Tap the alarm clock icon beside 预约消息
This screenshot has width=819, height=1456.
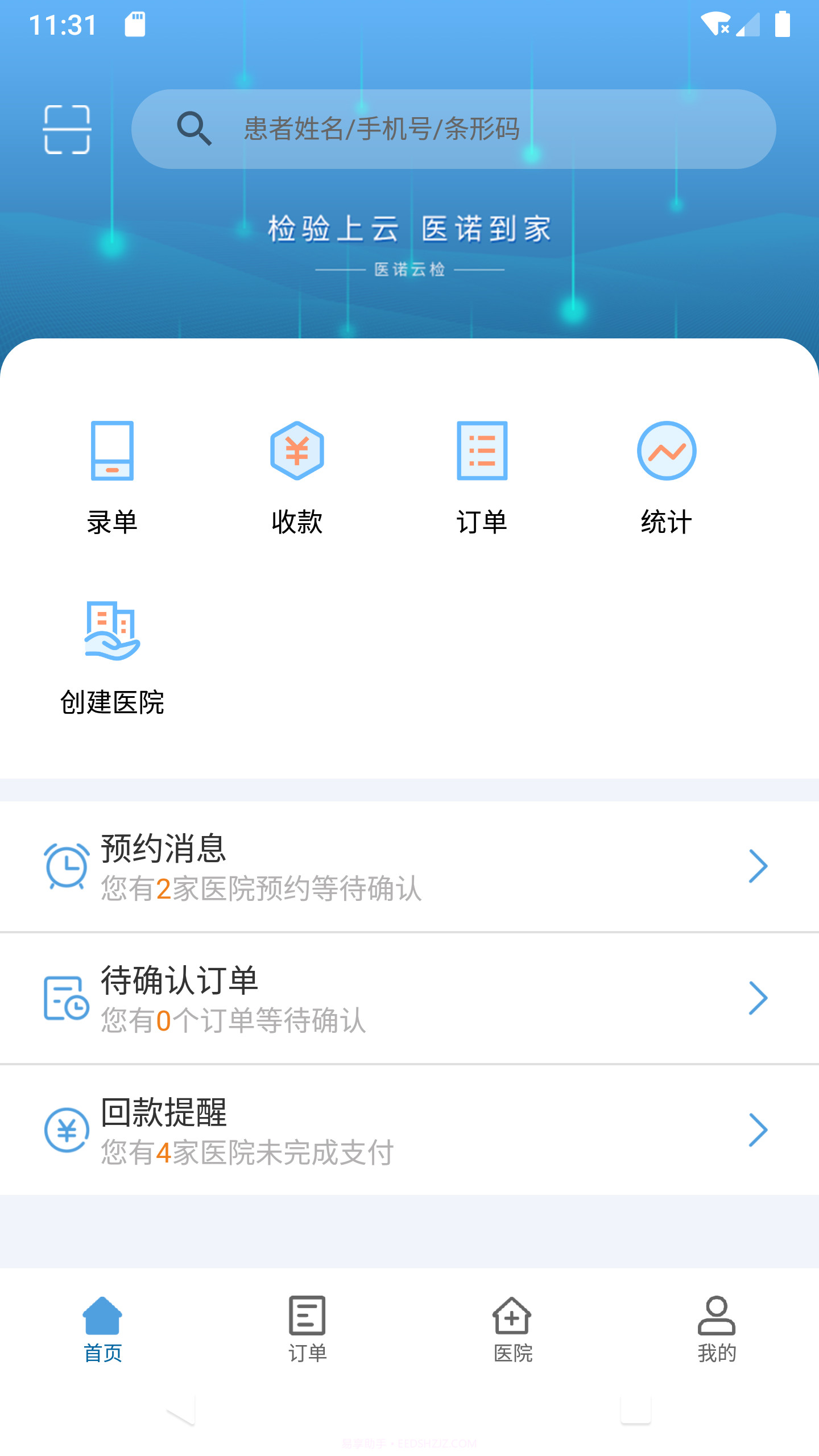(67, 867)
